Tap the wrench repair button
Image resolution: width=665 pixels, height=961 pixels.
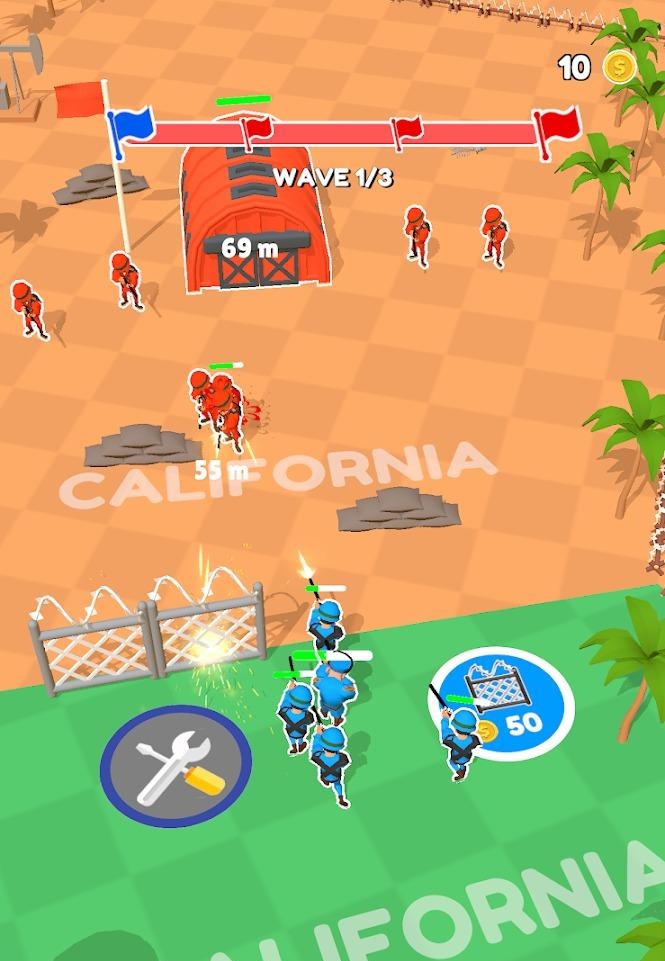coord(176,765)
